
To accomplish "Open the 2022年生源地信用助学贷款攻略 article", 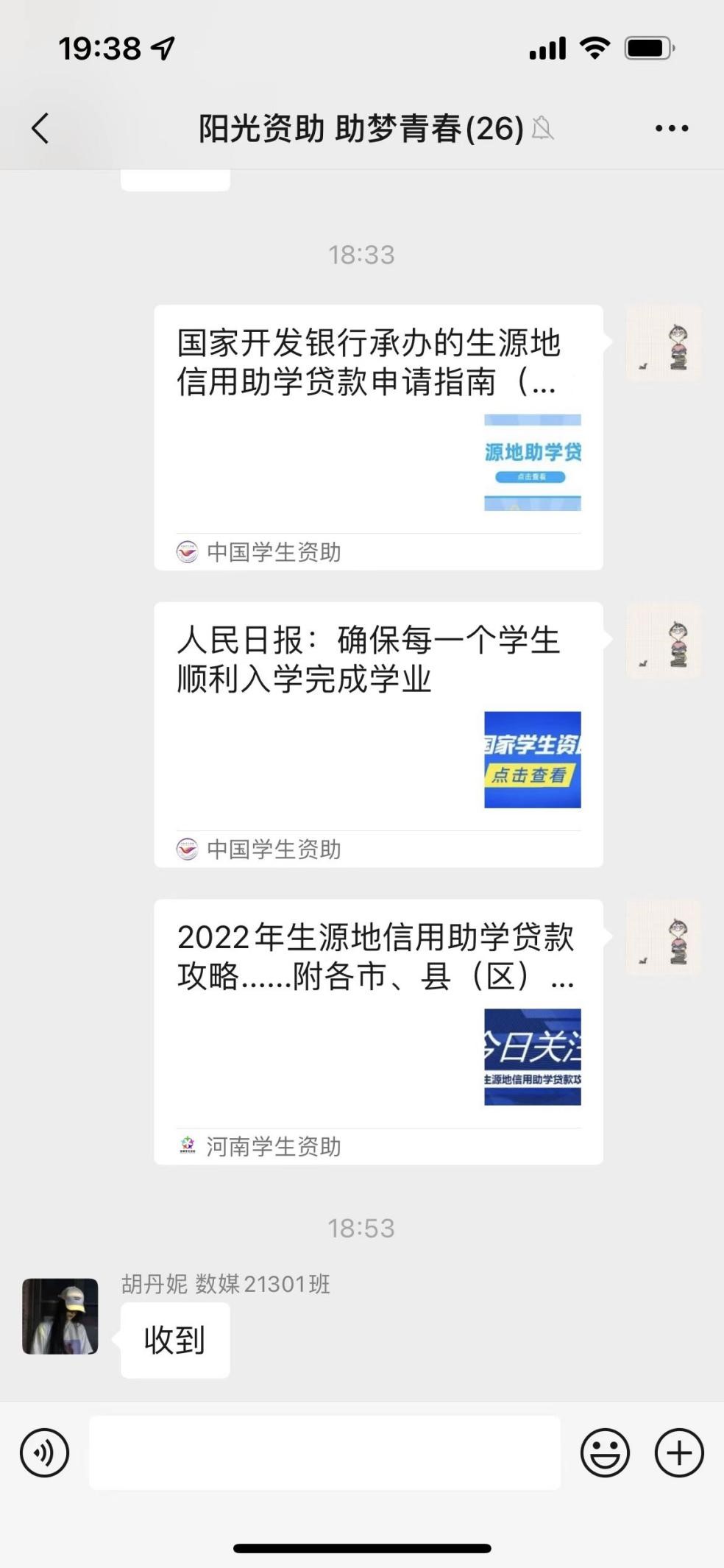I will point(377,1031).
